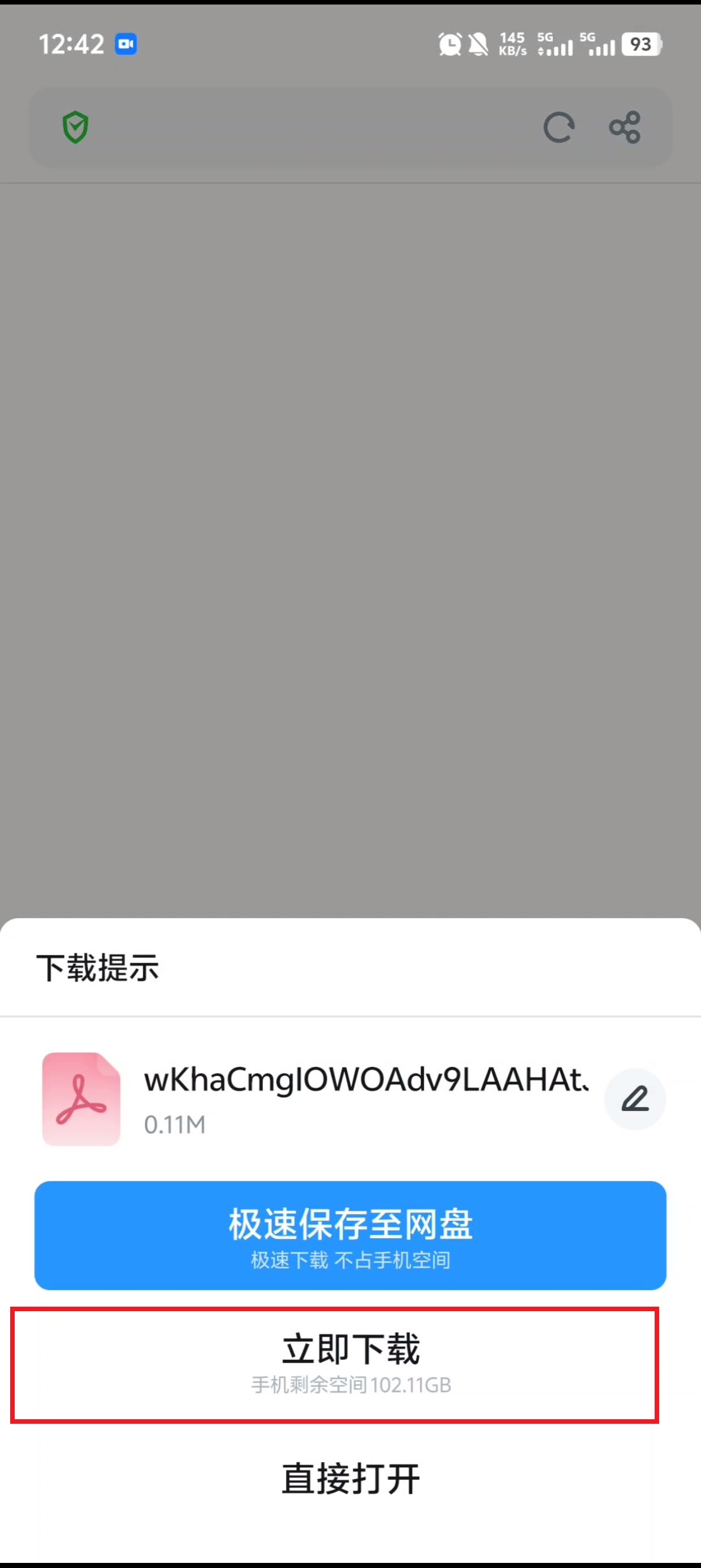
Task: Click the screen recording icon in status bar
Action: click(x=125, y=44)
